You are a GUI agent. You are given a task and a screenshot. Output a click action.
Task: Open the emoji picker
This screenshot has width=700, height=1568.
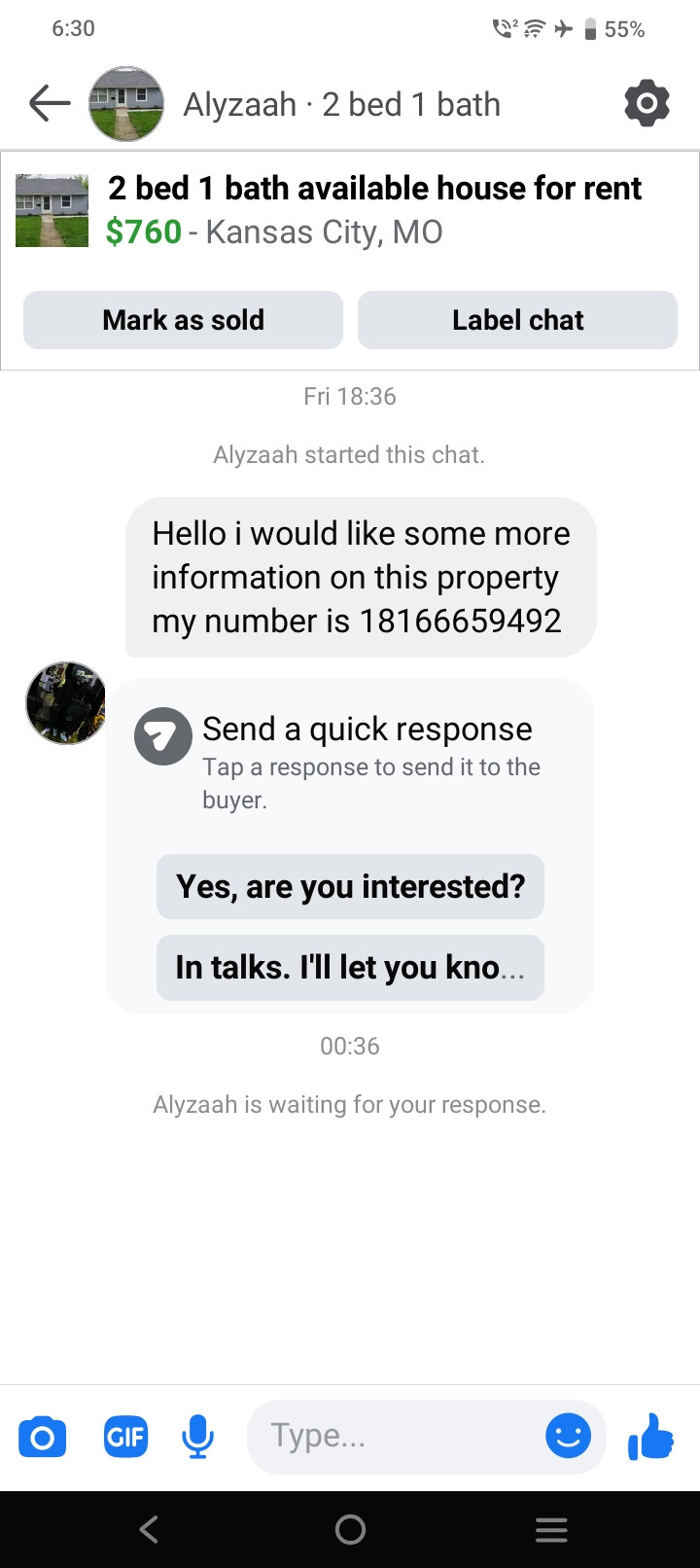pos(568,1436)
